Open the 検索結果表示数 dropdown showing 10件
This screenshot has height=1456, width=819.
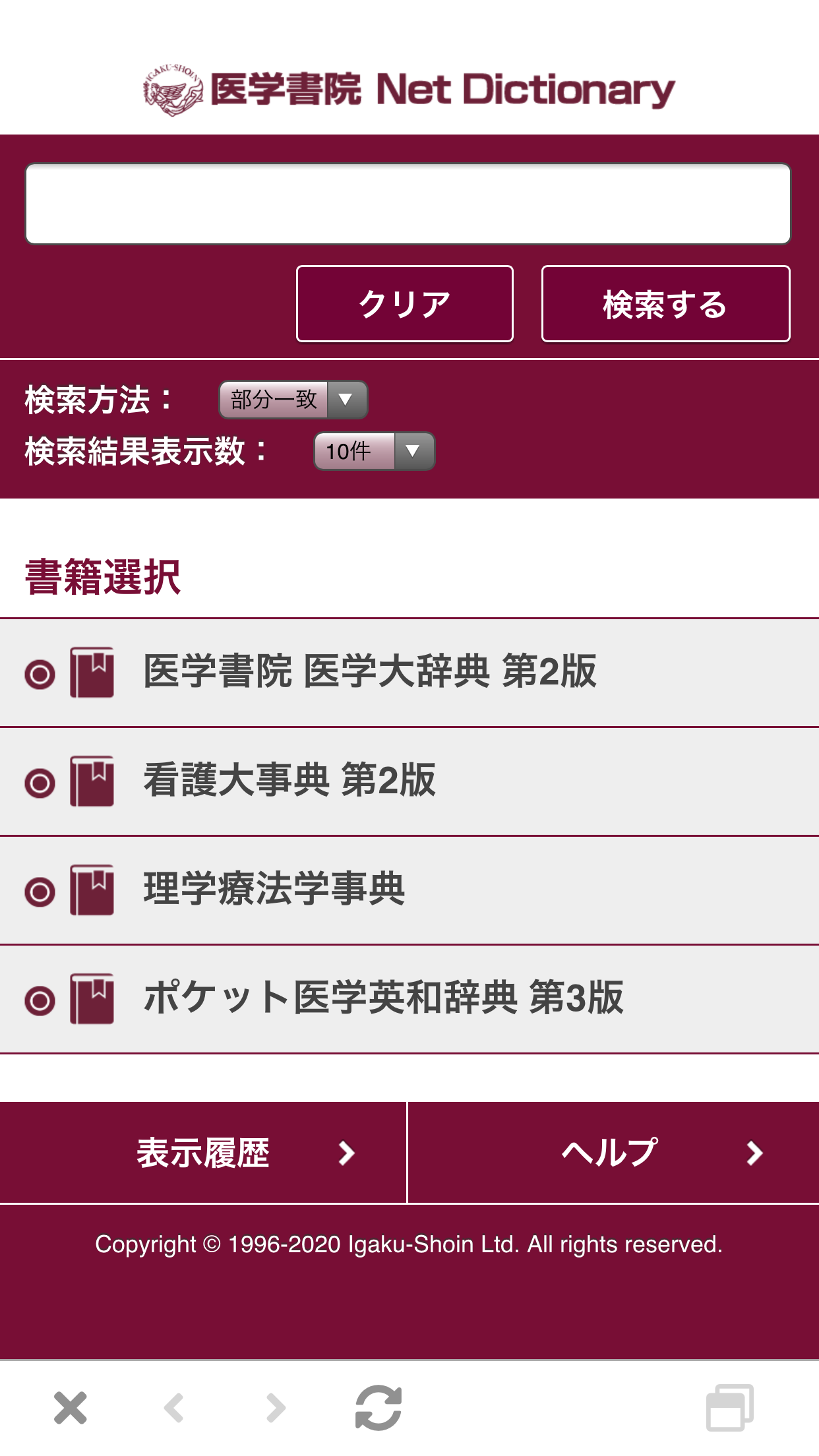[375, 452]
